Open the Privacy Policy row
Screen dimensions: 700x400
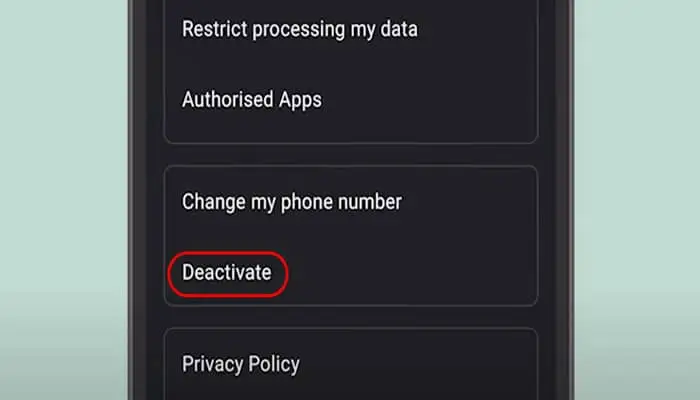click(x=240, y=364)
